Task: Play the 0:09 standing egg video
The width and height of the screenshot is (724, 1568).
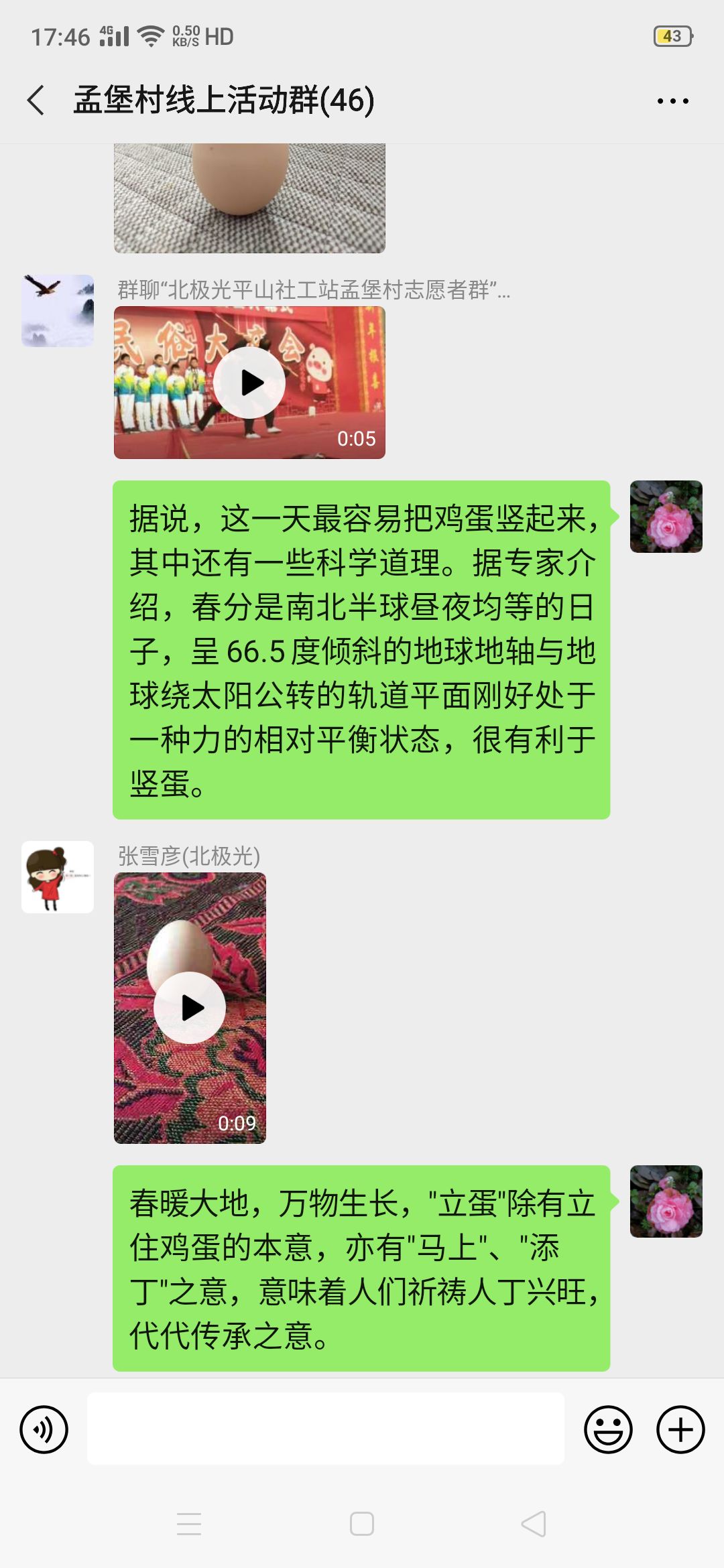Action: tap(190, 1008)
